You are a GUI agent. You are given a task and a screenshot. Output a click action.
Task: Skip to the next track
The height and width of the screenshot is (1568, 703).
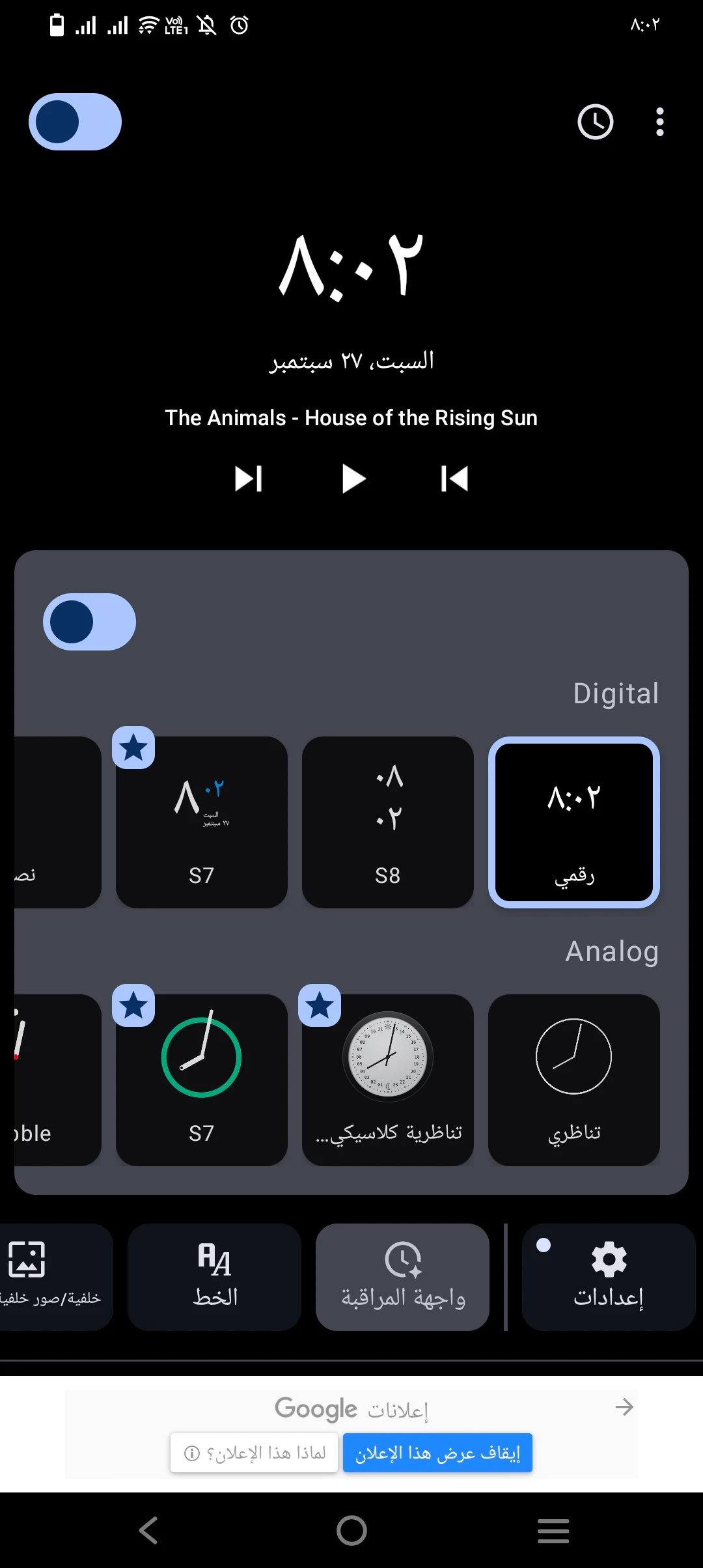click(x=249, y=479)
